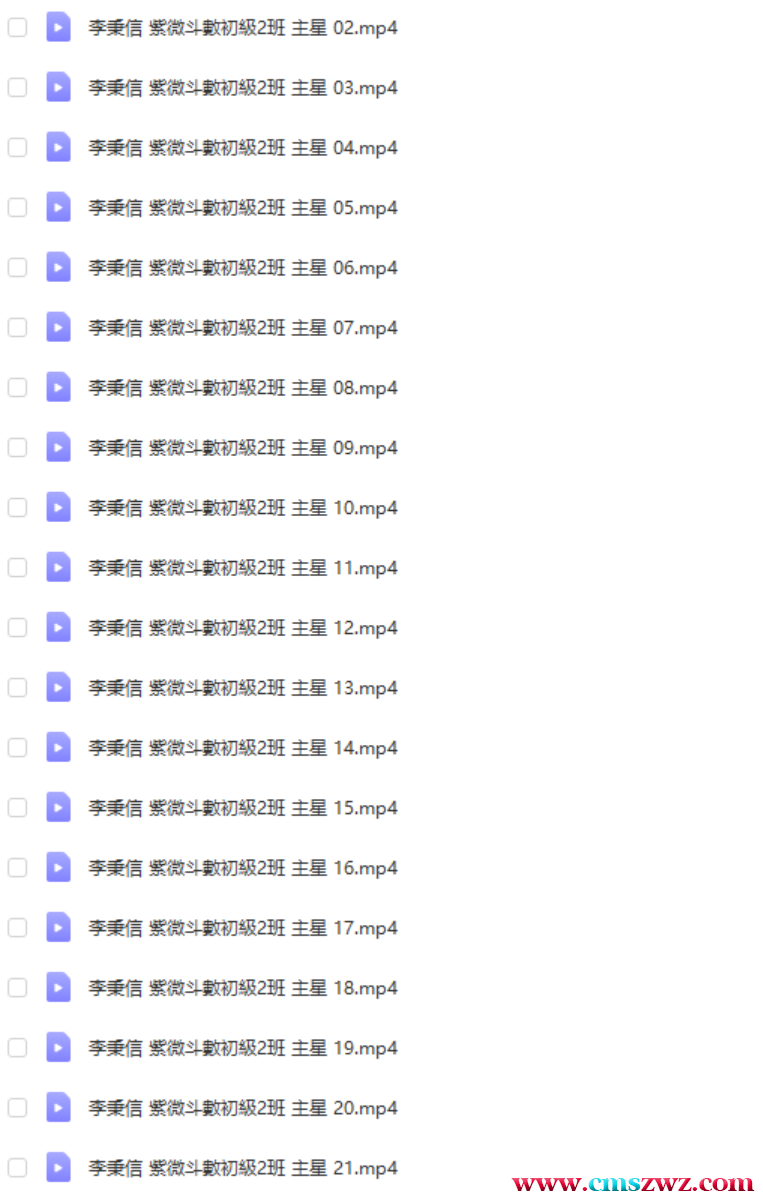Image resolution: width=763 pixels, height=1201 pixels.
Task: Play the file 主星 06.mp4
Action: pos(243,268)
